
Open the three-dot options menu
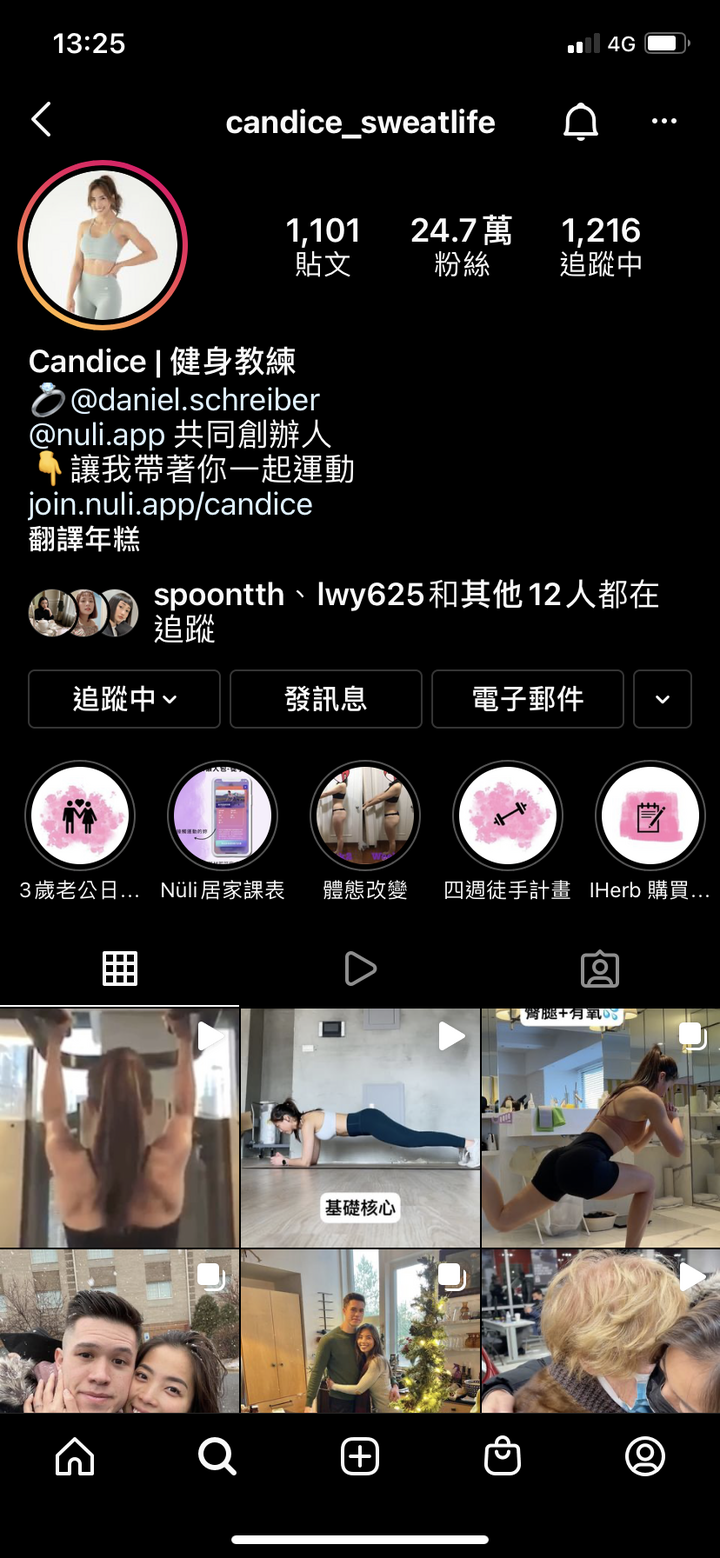point(664,121)
